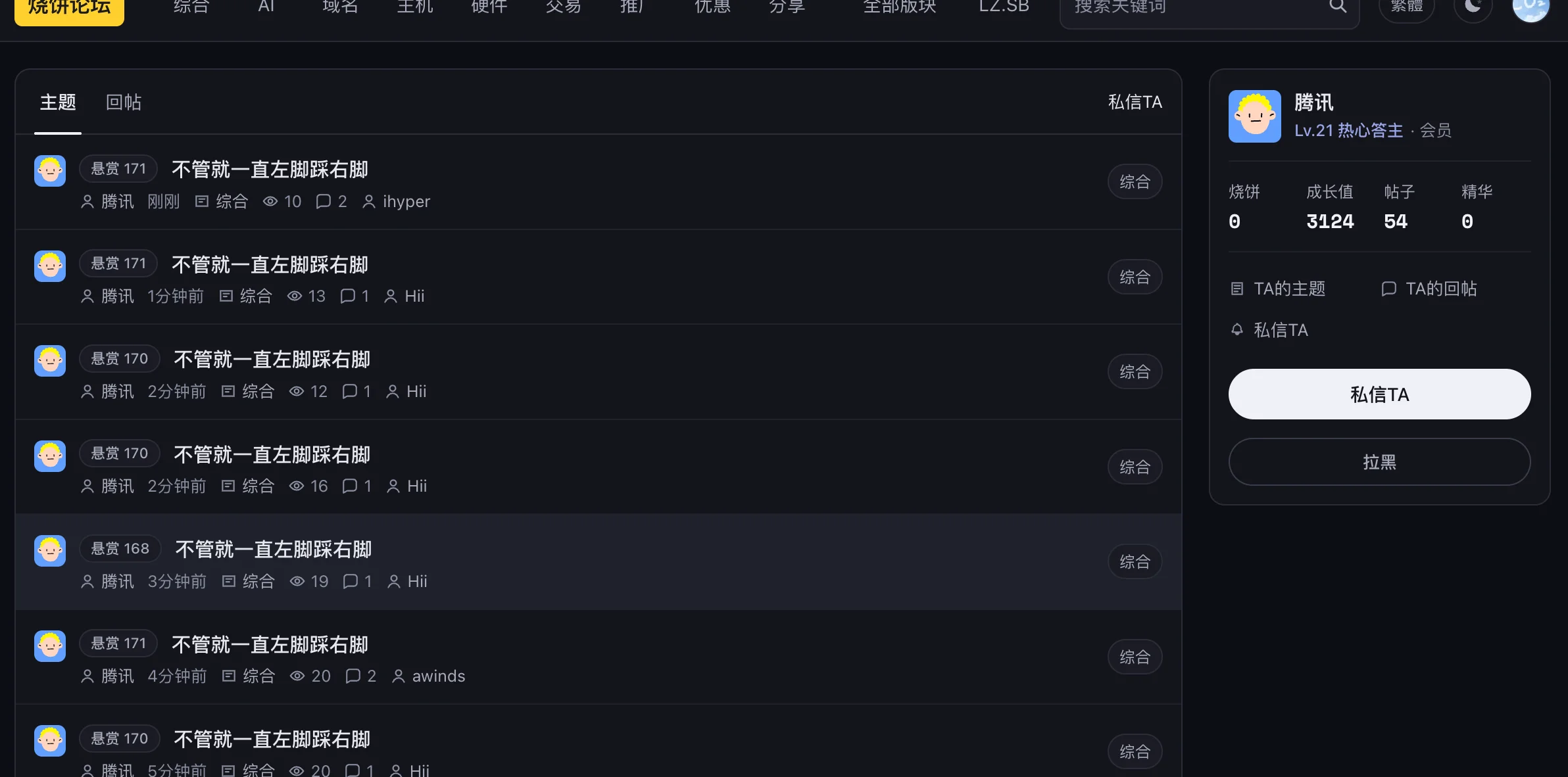Open the post with last reply by ihyper
Screen dimensions: 1568x777
(x=270, y=170)
